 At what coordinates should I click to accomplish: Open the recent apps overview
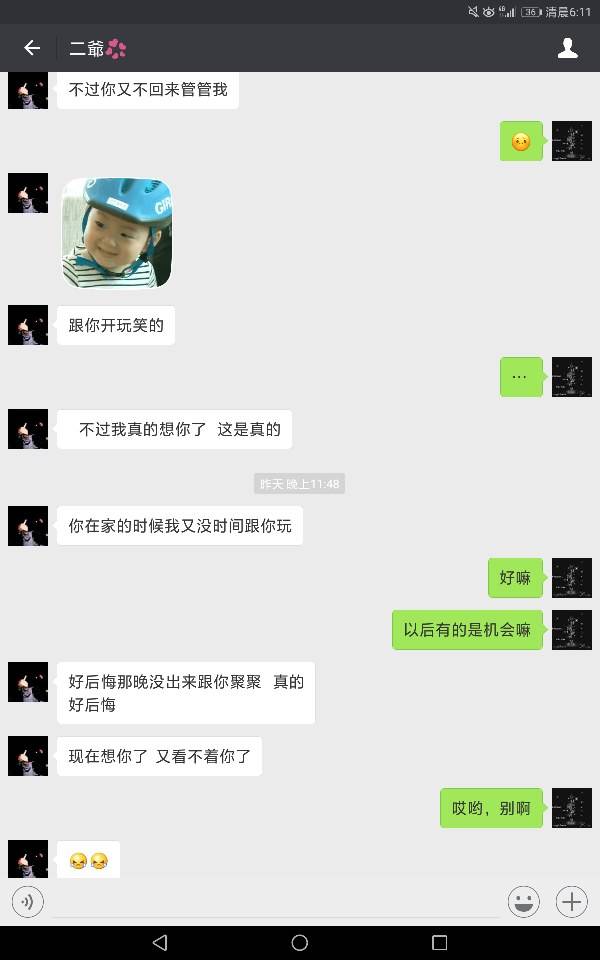point(439,942)
